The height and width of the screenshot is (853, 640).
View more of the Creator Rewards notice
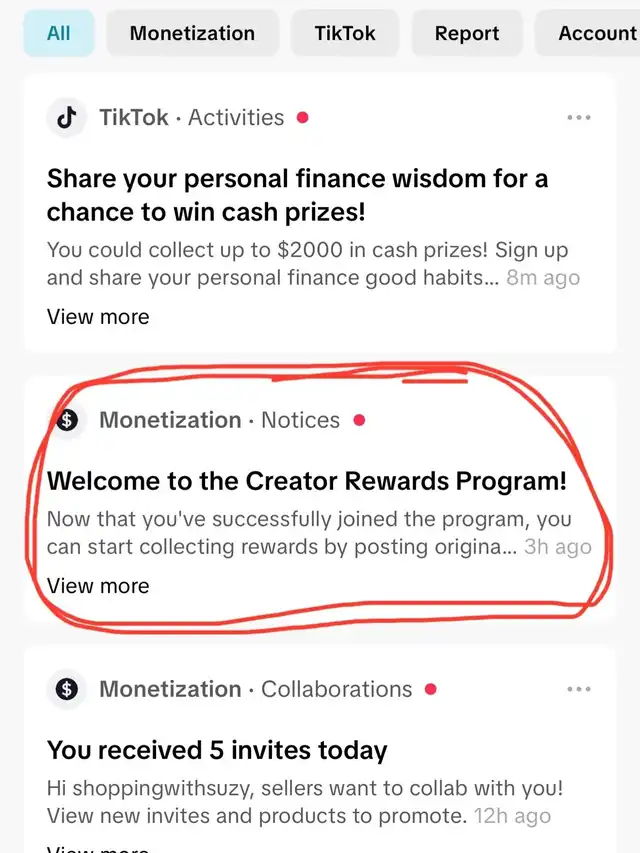(98, 586)
